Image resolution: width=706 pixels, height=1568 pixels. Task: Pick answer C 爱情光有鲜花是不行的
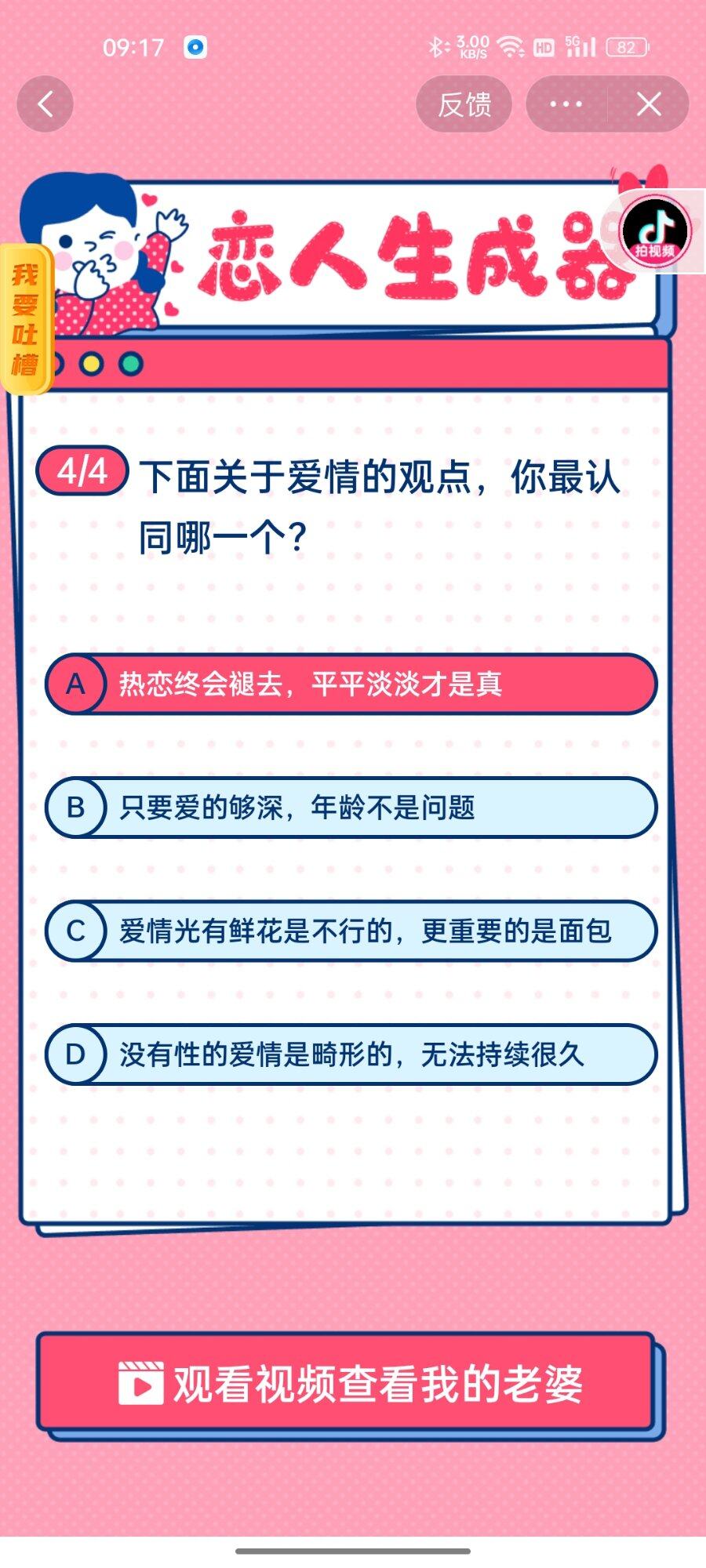click(x=351, y=931)
